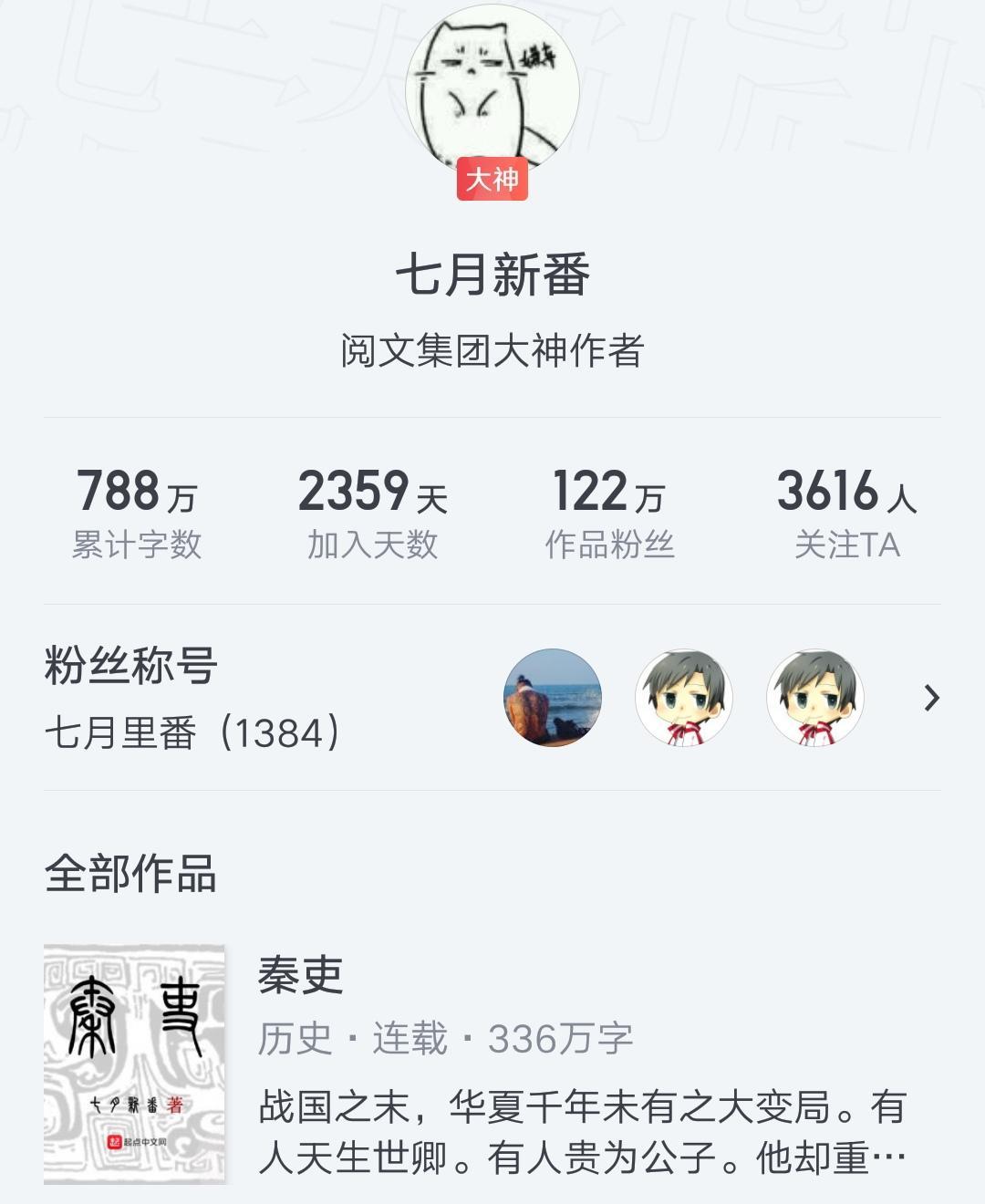Image resolution: width=985 pixels, height=1204 pixels.
Task: View the 3616人 关注TA followers
Action: pos(846,514)
